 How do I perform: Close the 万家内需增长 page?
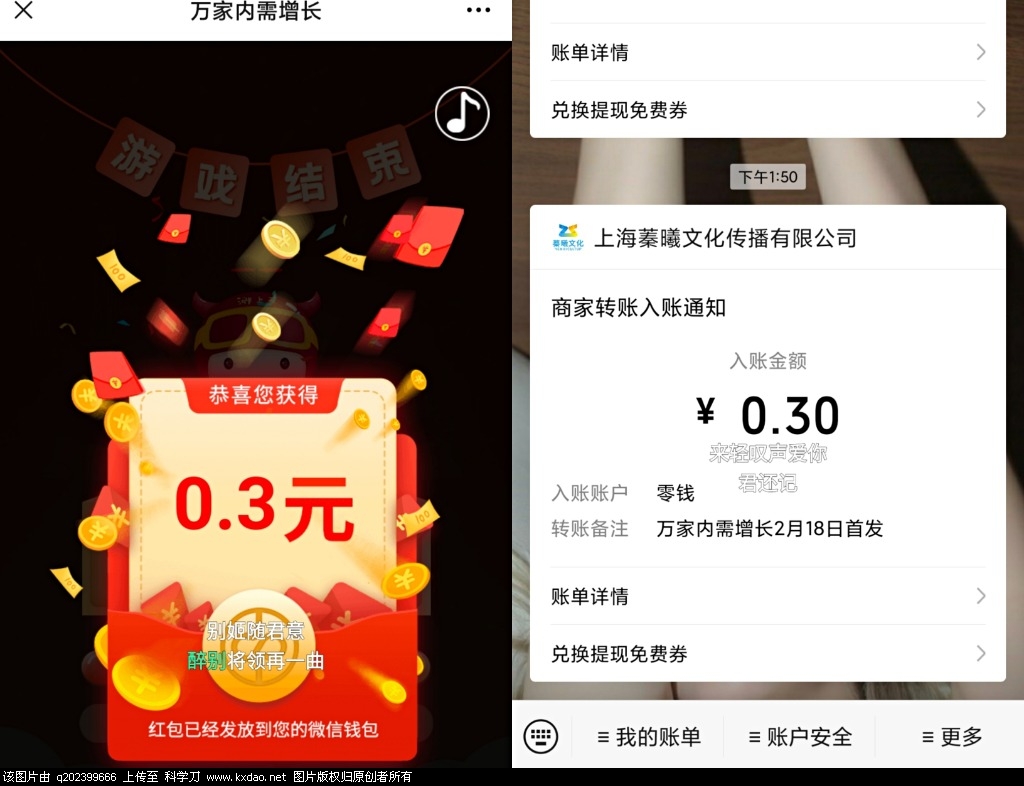[23, 12]
